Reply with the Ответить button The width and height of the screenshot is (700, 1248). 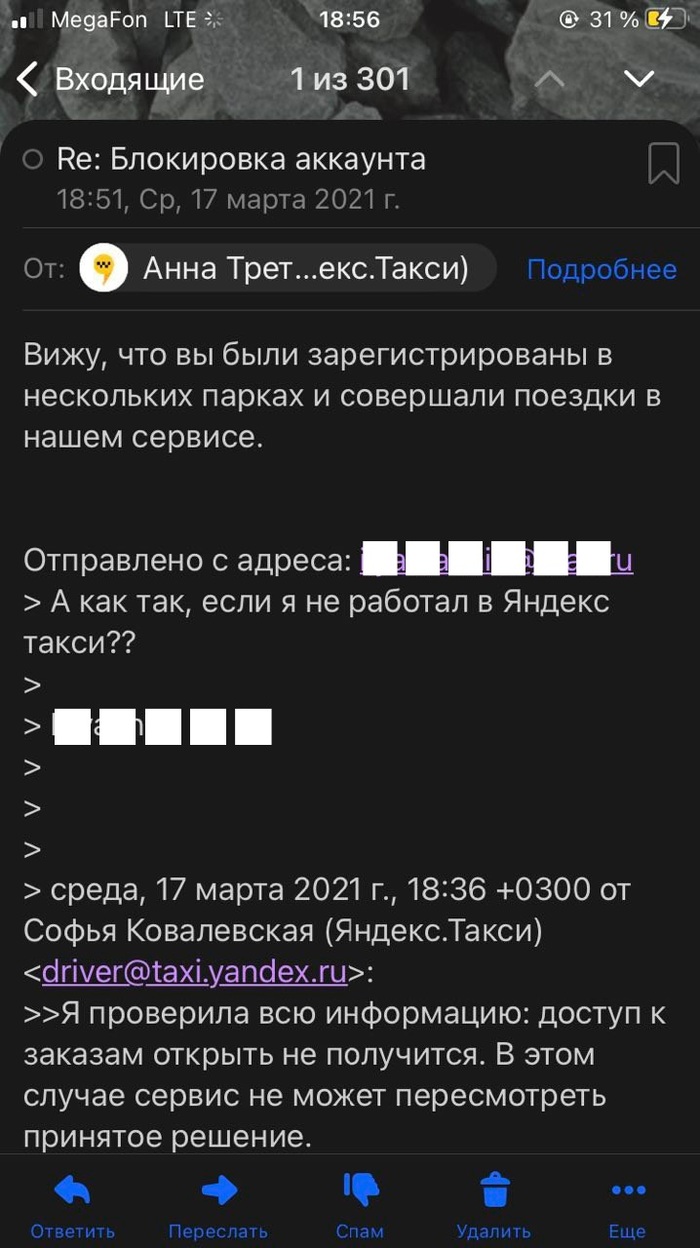point(72,1205)
